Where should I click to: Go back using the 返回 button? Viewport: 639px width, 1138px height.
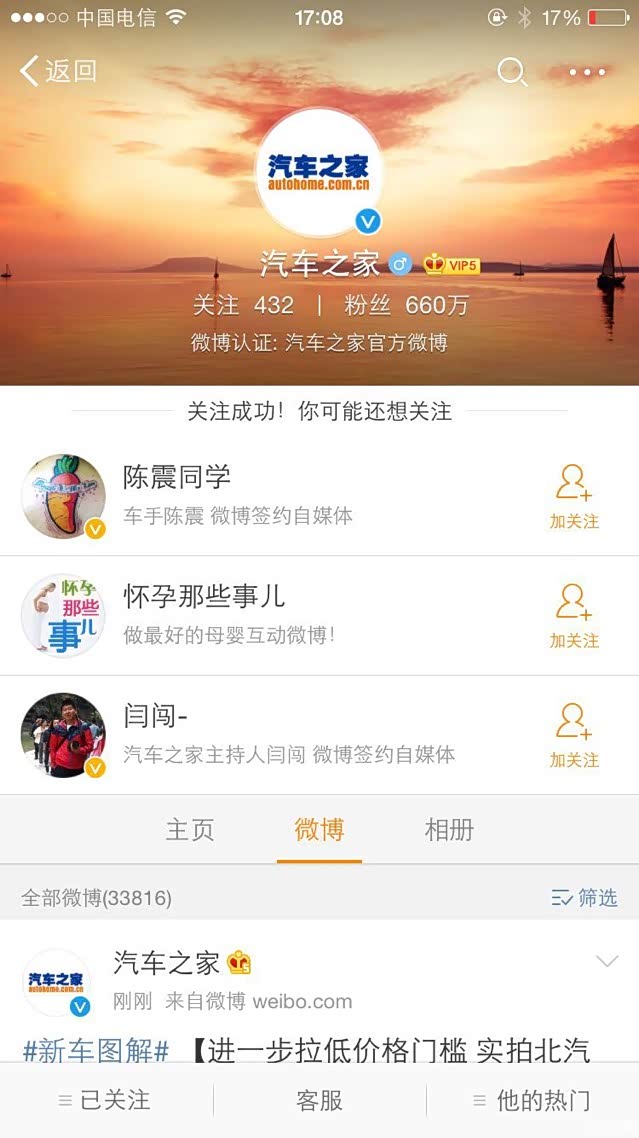[x=58, y=71]
